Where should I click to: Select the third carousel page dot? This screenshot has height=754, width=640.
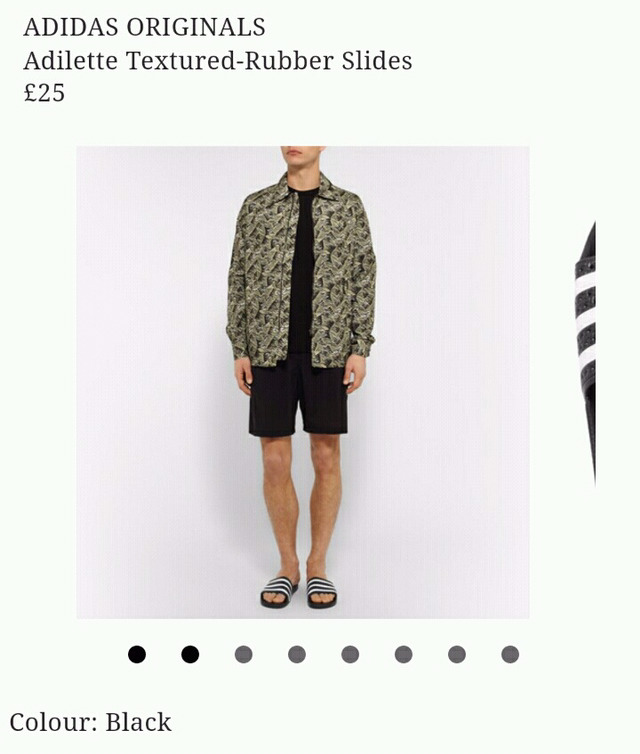243,654
